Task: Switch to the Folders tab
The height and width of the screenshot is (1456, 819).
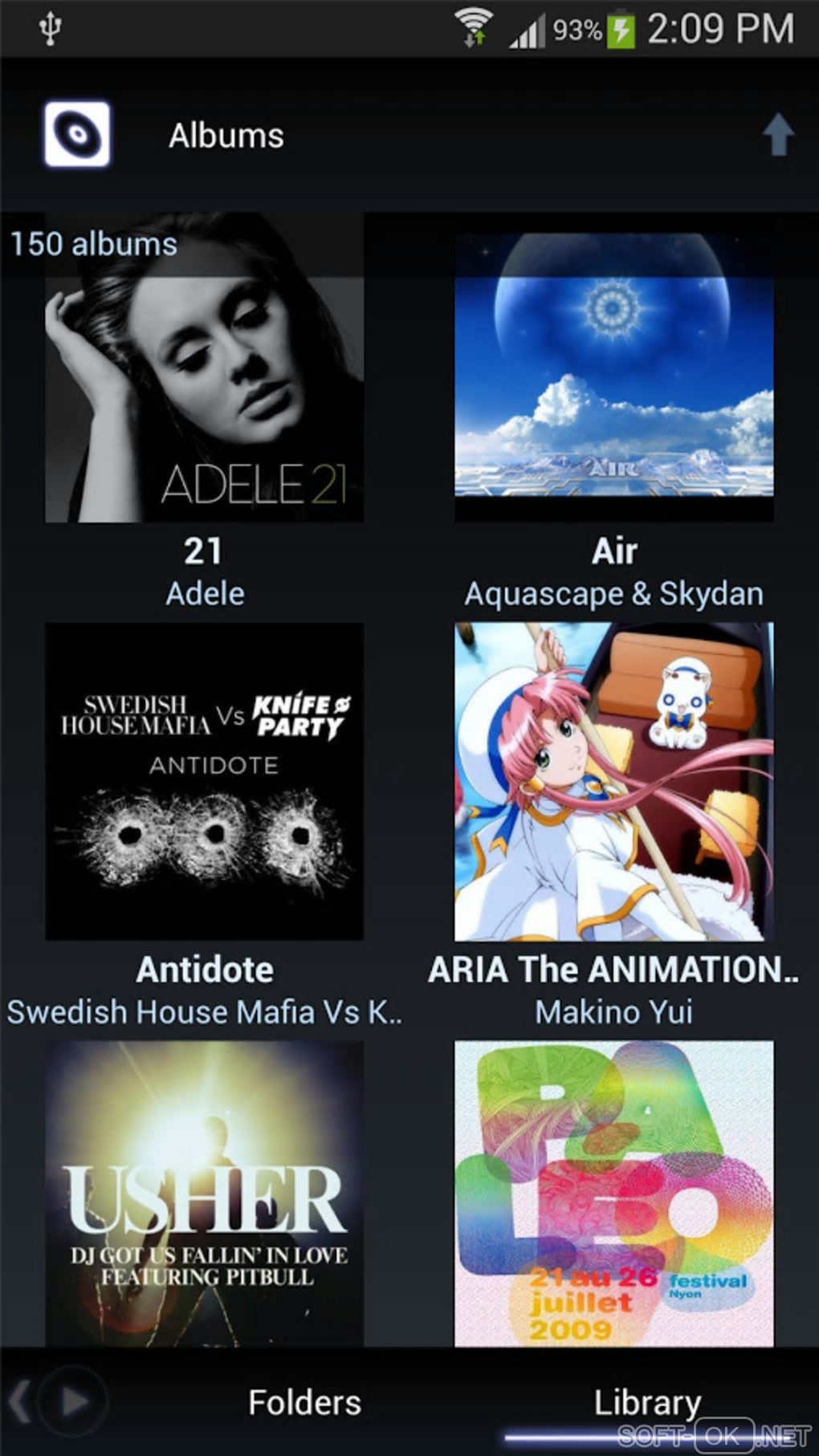Action: point(304,1402)
